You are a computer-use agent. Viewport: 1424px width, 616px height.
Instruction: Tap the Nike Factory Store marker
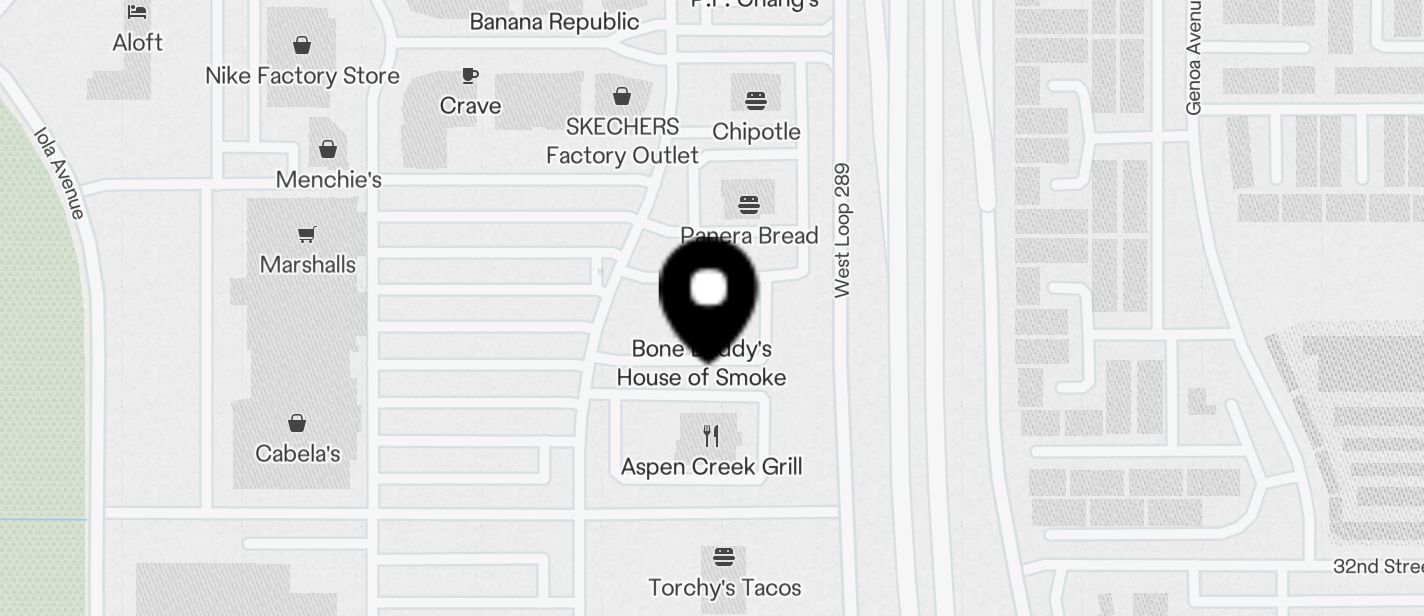(x=301, y=46)
